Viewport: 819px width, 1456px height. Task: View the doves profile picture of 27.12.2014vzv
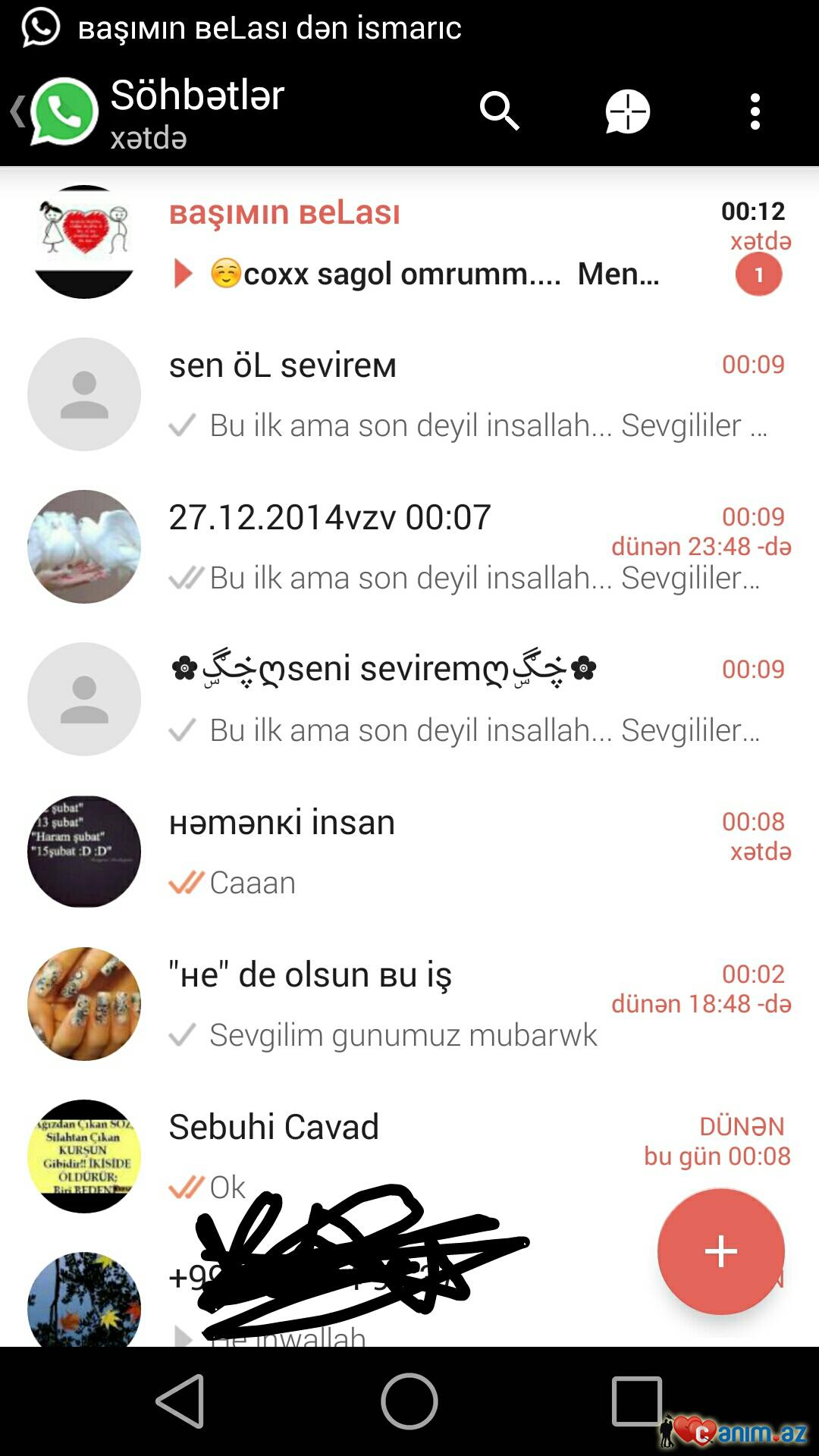84,547
